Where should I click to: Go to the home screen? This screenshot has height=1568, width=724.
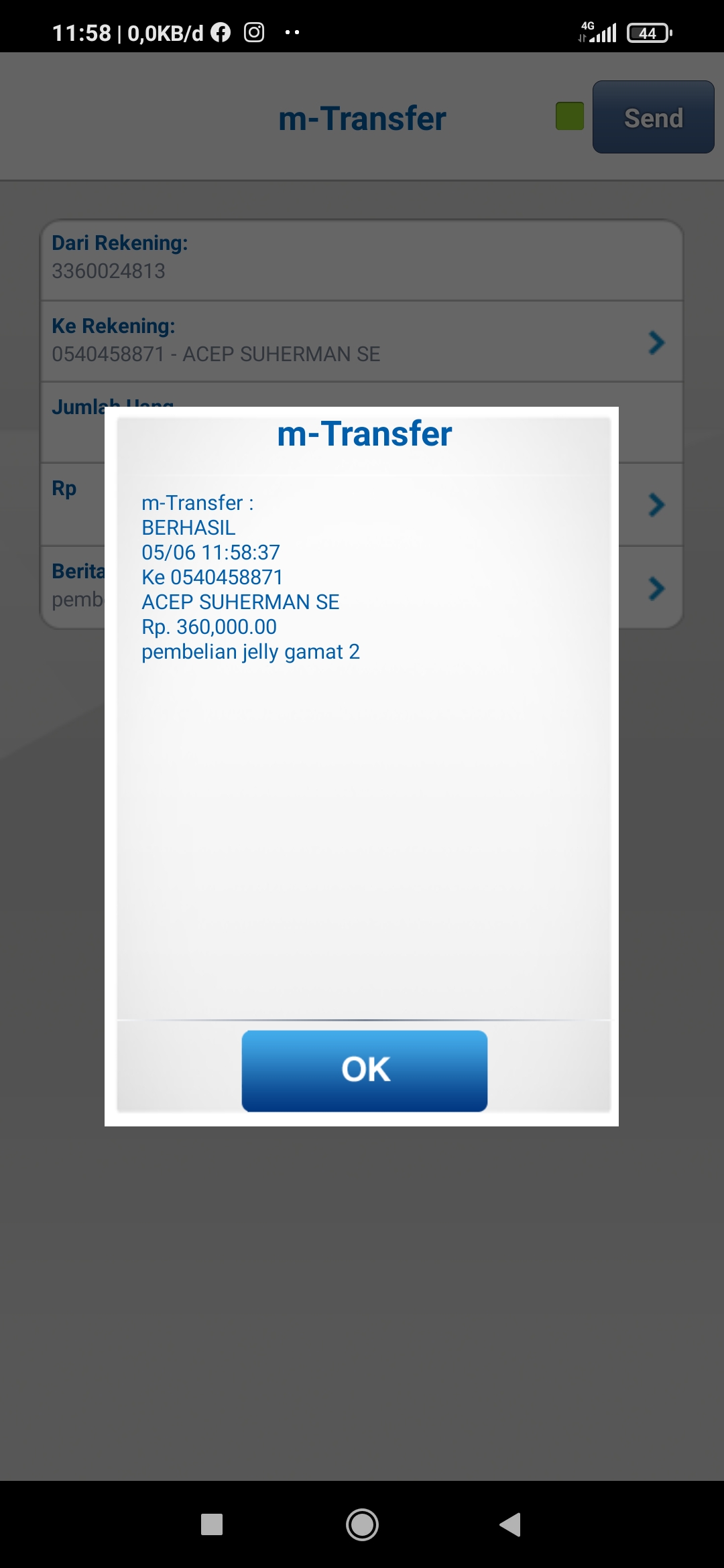[x=362, y=1524]
